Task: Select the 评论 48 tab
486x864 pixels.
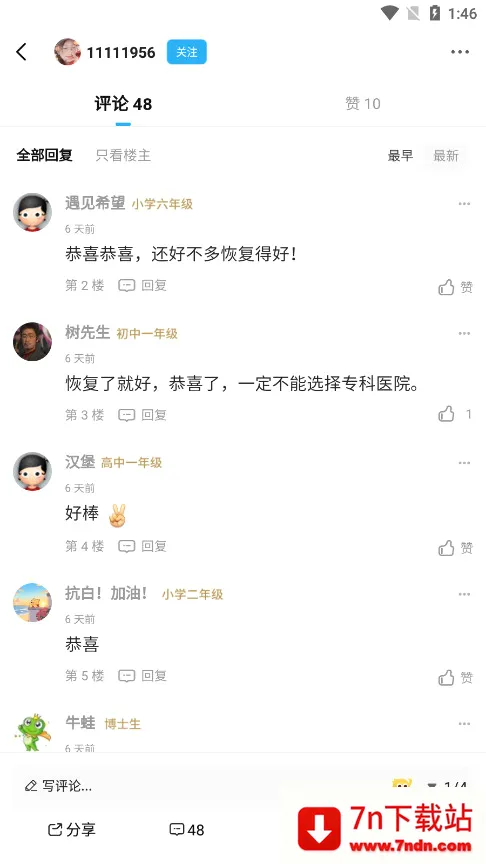Action: coord(123,104)
